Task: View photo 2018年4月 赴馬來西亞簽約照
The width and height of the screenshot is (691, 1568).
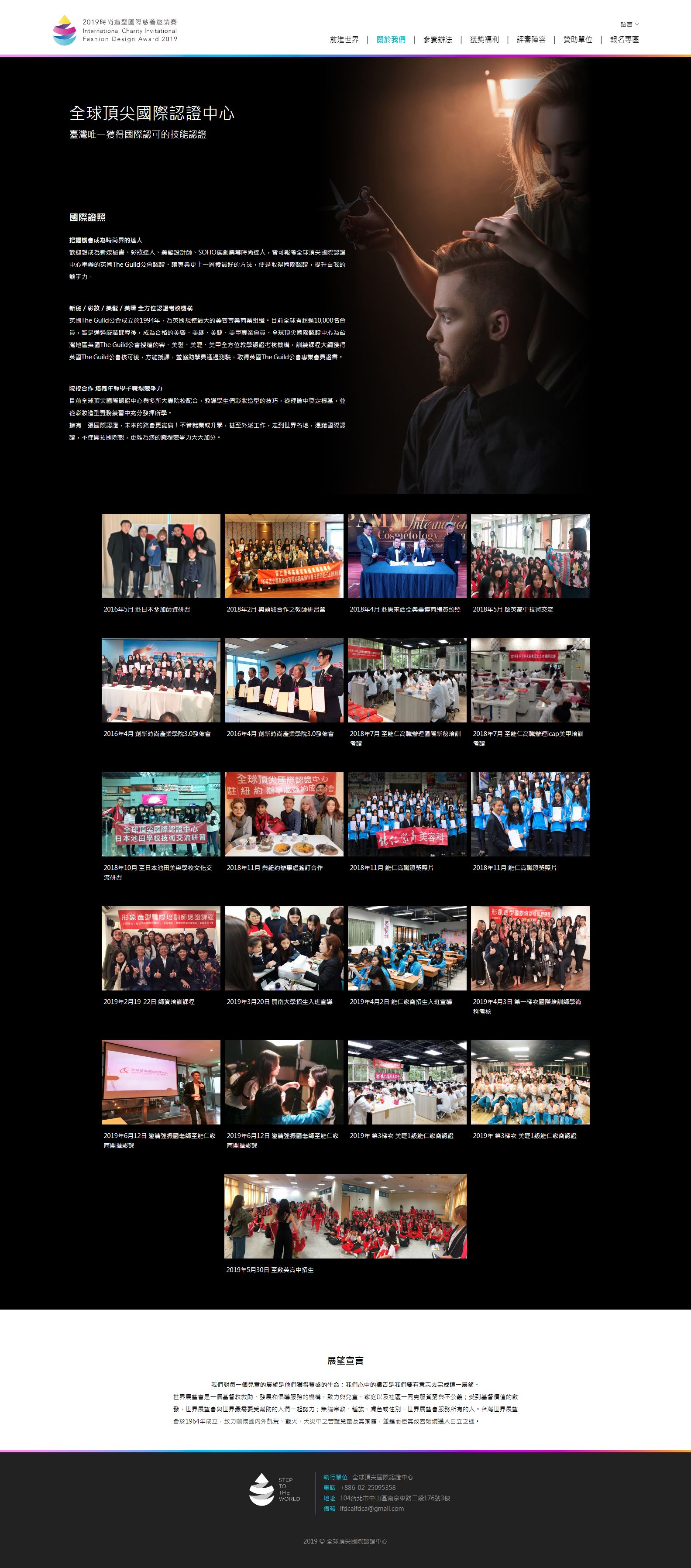Action: [407, 555]
